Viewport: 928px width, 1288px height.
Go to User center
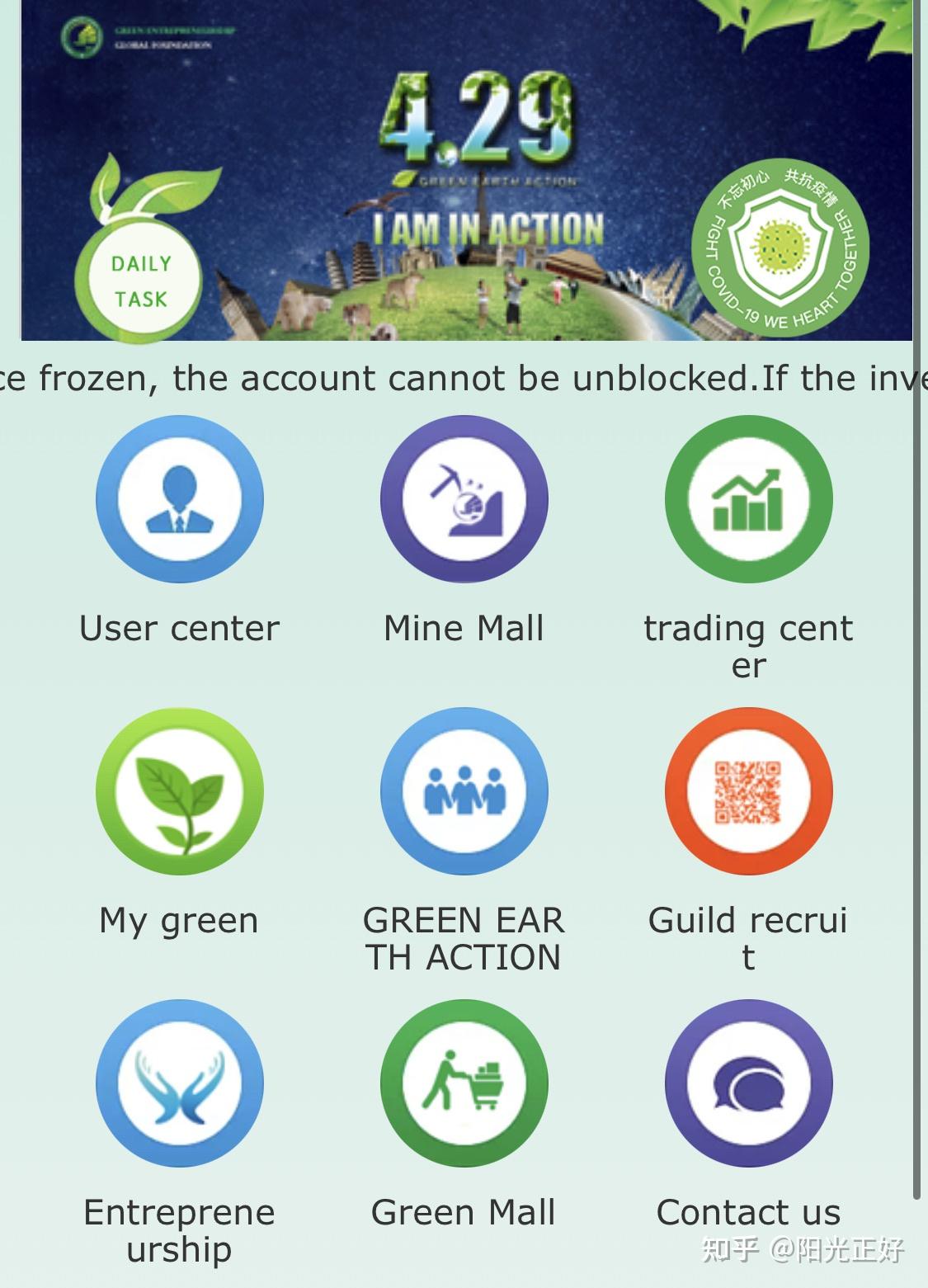[180, 499]
